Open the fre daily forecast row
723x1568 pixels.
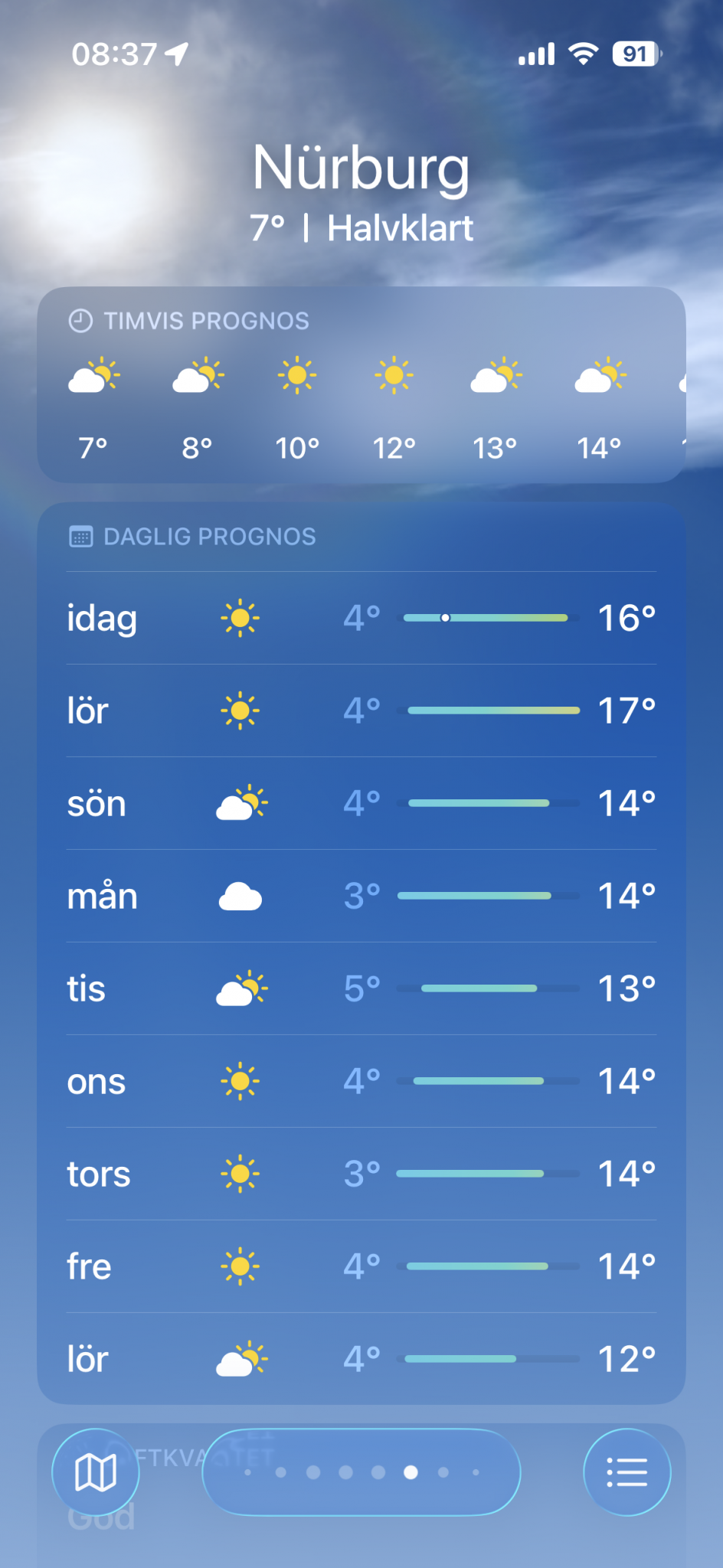[x=361, y=1266]
